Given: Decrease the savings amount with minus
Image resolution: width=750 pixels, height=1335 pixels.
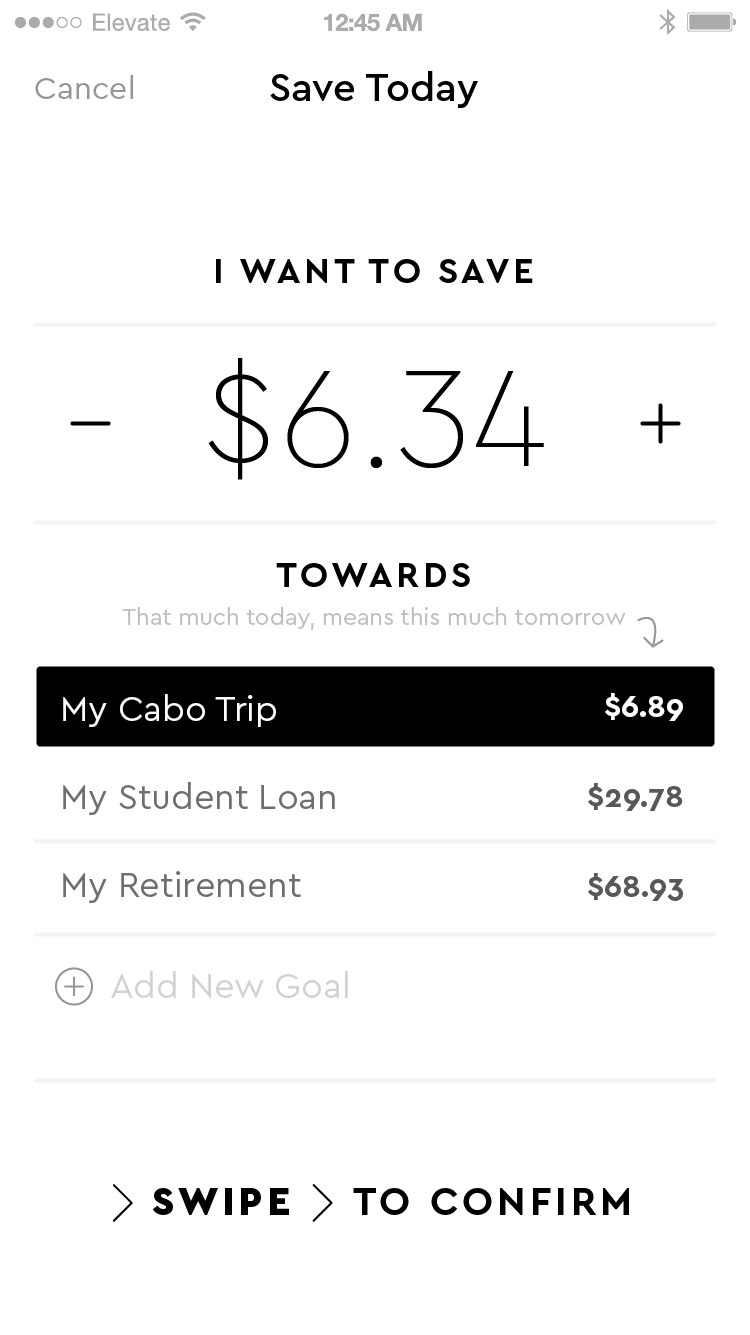Looking at the screenshot, I should (90, 423).
